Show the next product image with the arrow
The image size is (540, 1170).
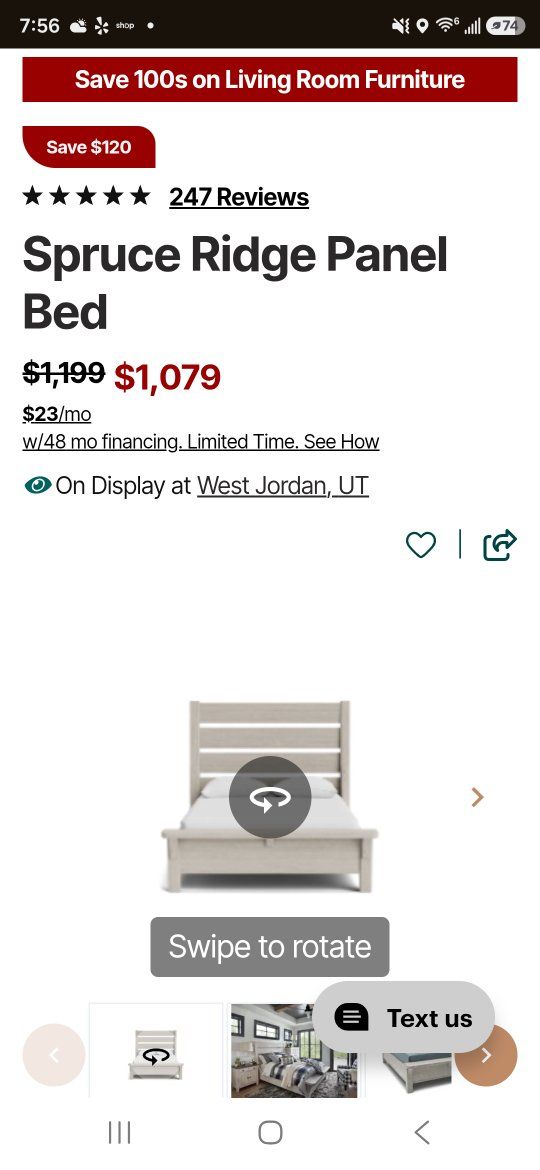(x=477, y=798)
